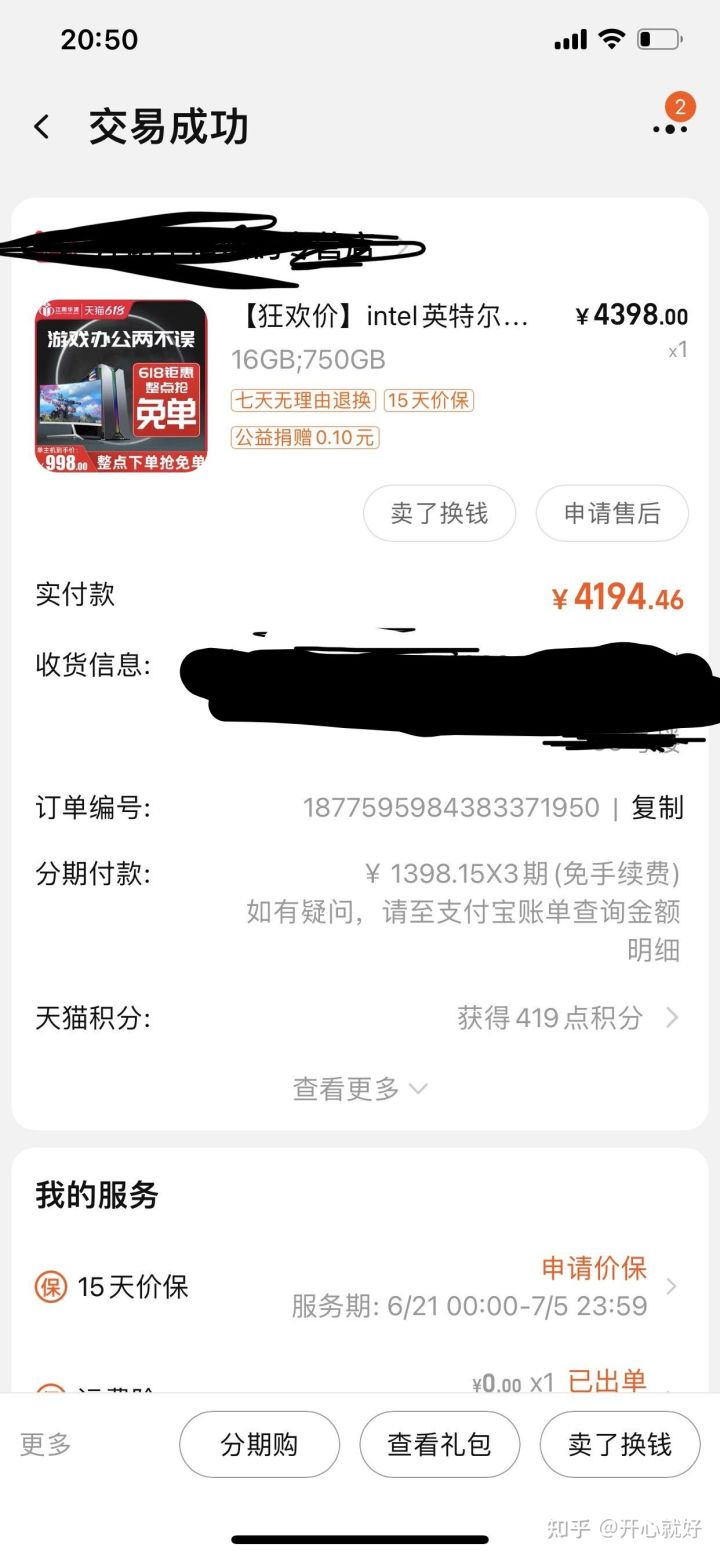Tap the red notification badge showing 2
This screenshot has height=1558, width=720.
(x=682, y=106)
